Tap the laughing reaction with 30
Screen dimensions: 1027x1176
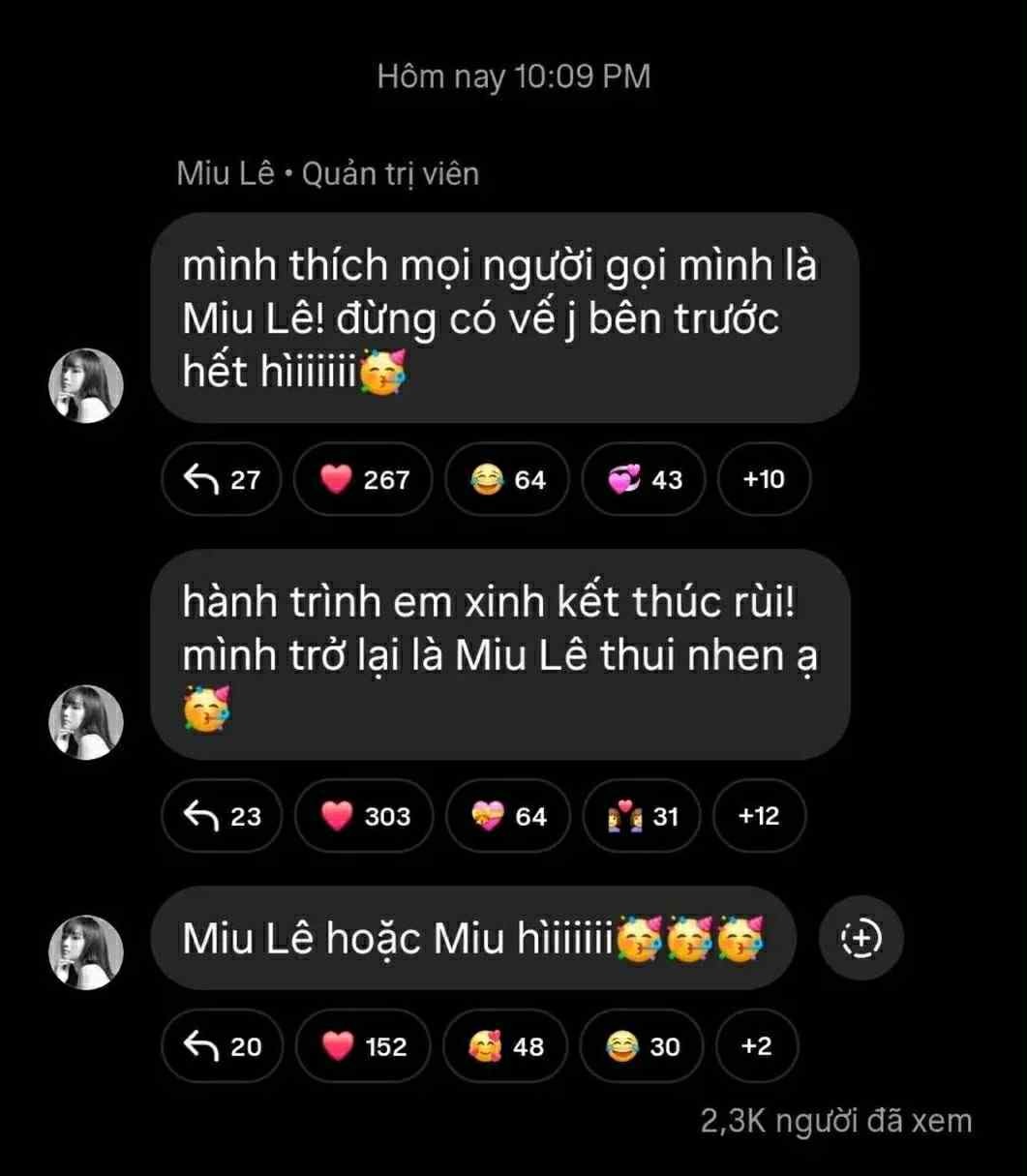643,1046
